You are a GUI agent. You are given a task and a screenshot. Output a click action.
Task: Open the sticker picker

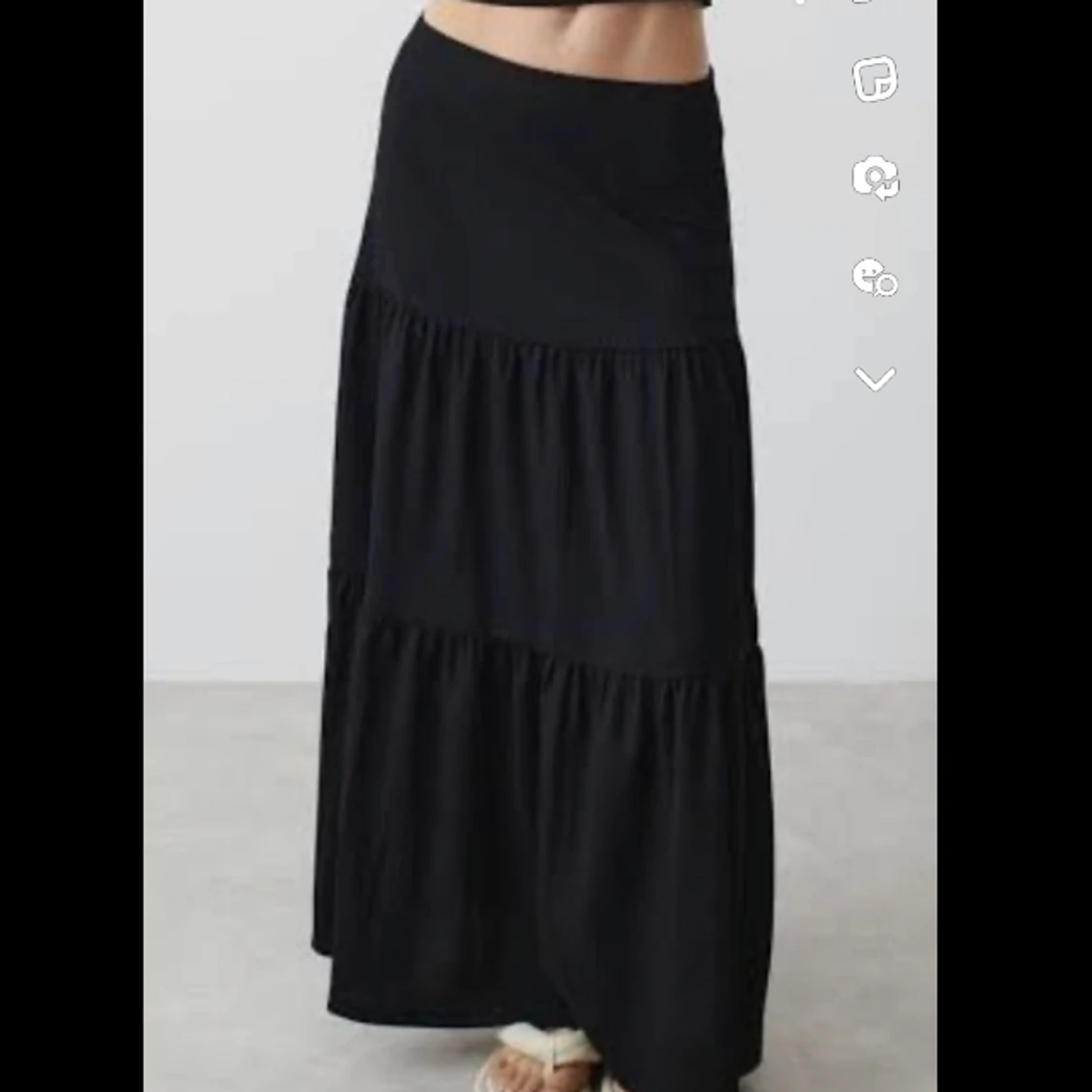(875, 79)
